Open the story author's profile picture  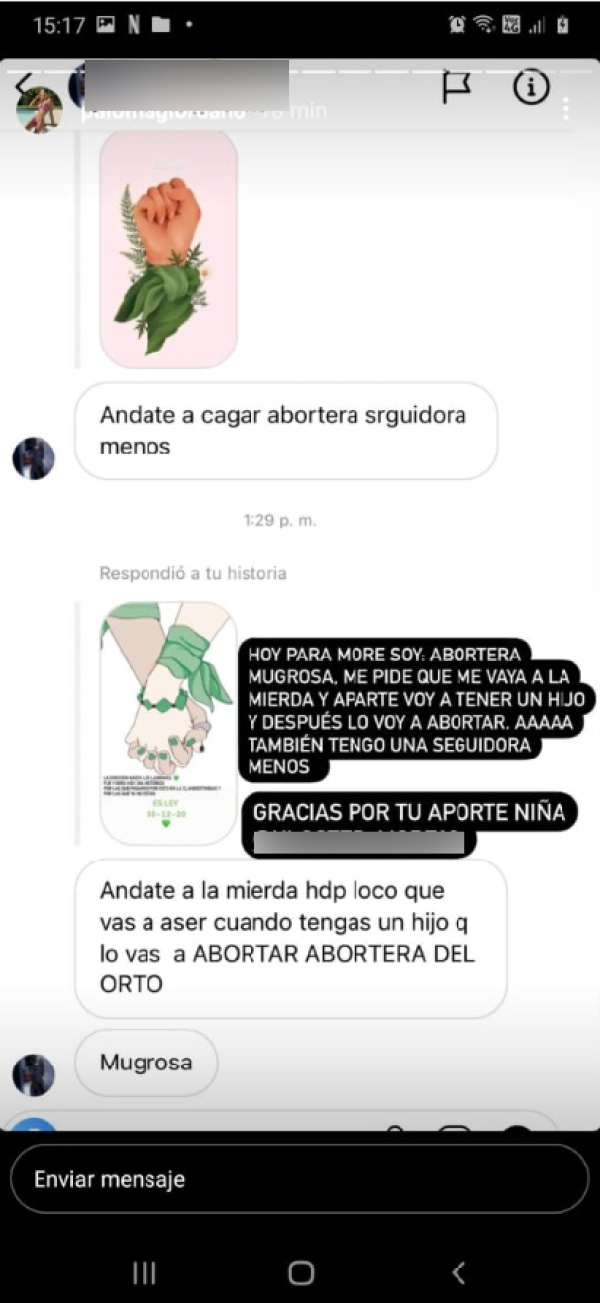(39, 109)
